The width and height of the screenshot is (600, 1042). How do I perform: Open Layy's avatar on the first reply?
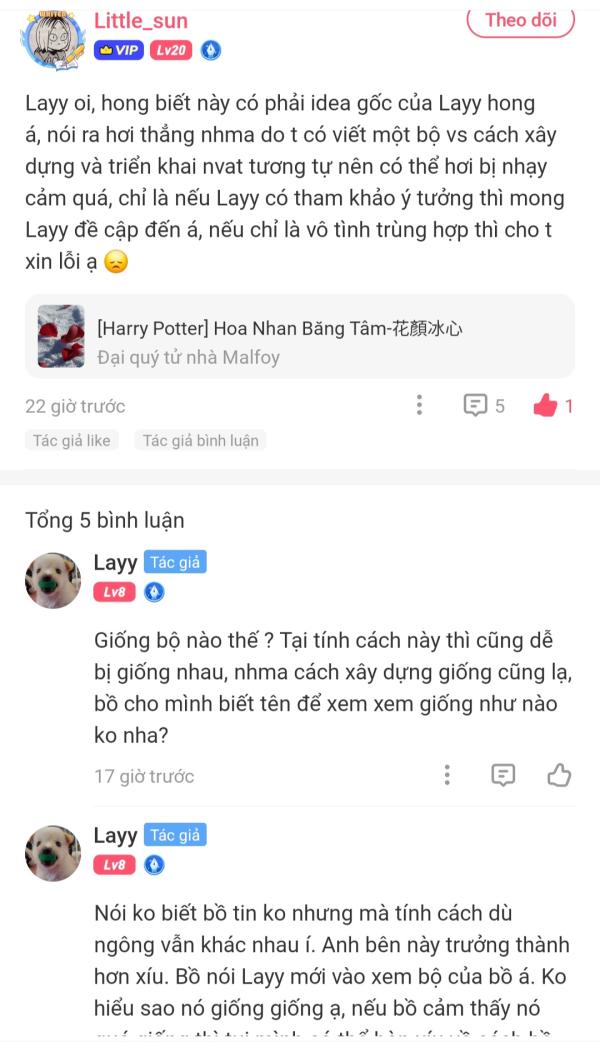point(53,580)
